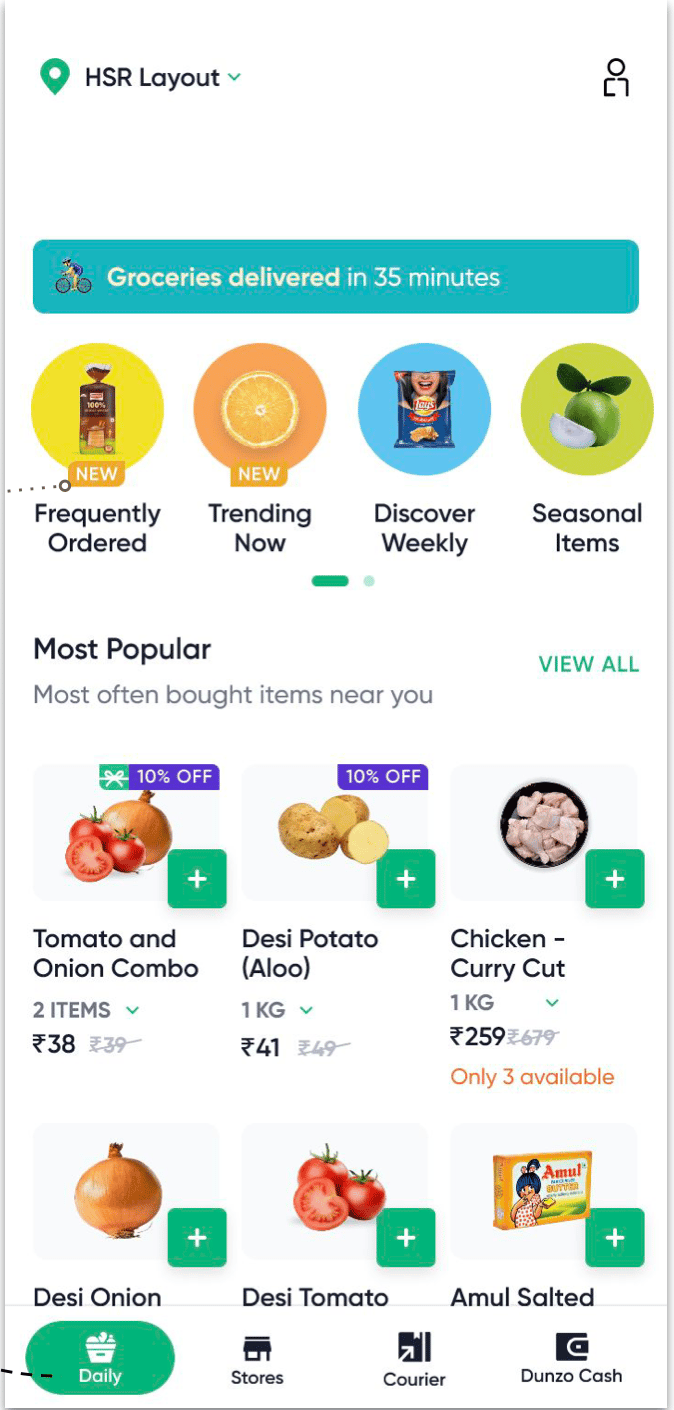Add Desi Tomato to cart
Viewport: 674px width, 1410px height.
click(406, 1237)
